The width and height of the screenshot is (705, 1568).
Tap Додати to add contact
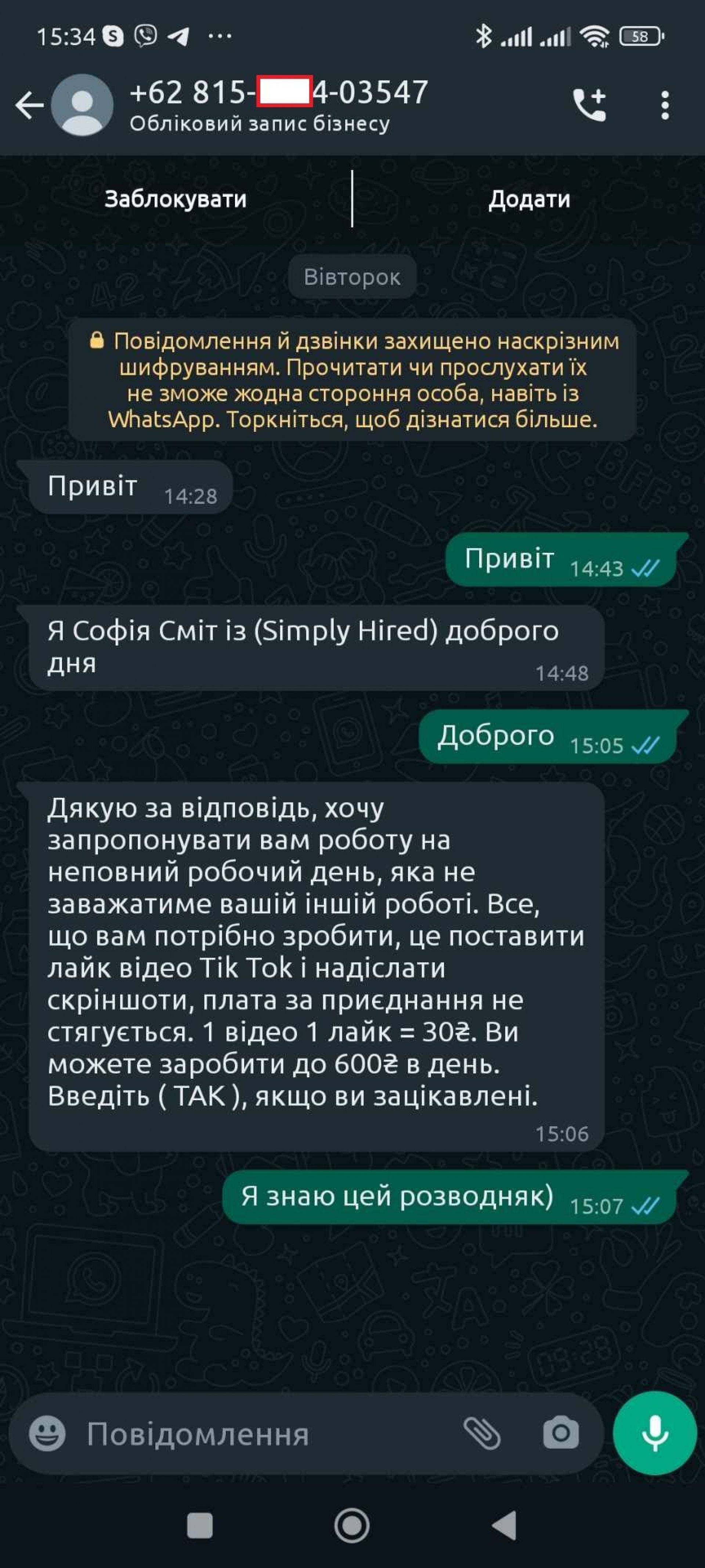529,199
